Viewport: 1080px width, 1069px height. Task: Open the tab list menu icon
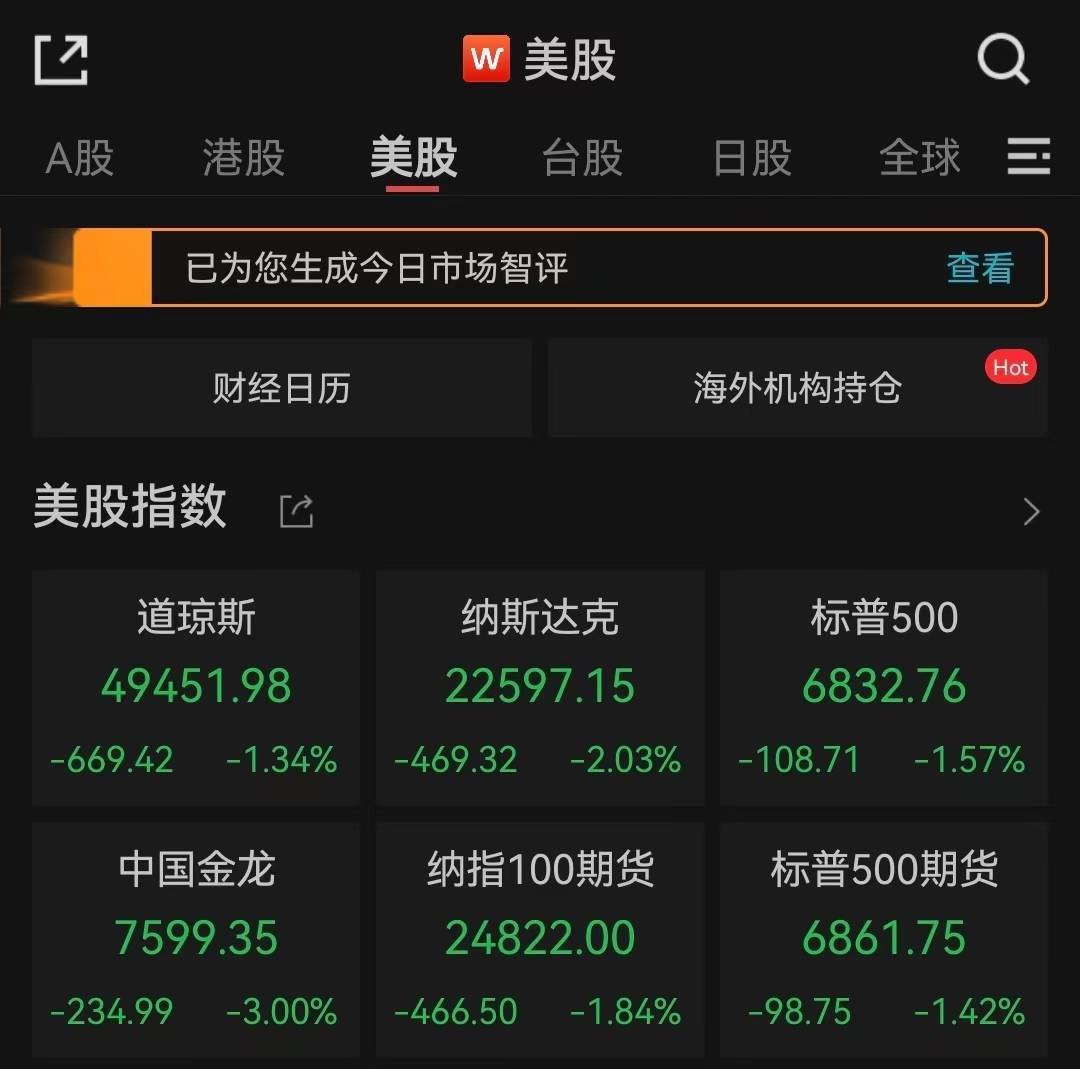(1028, 156)
